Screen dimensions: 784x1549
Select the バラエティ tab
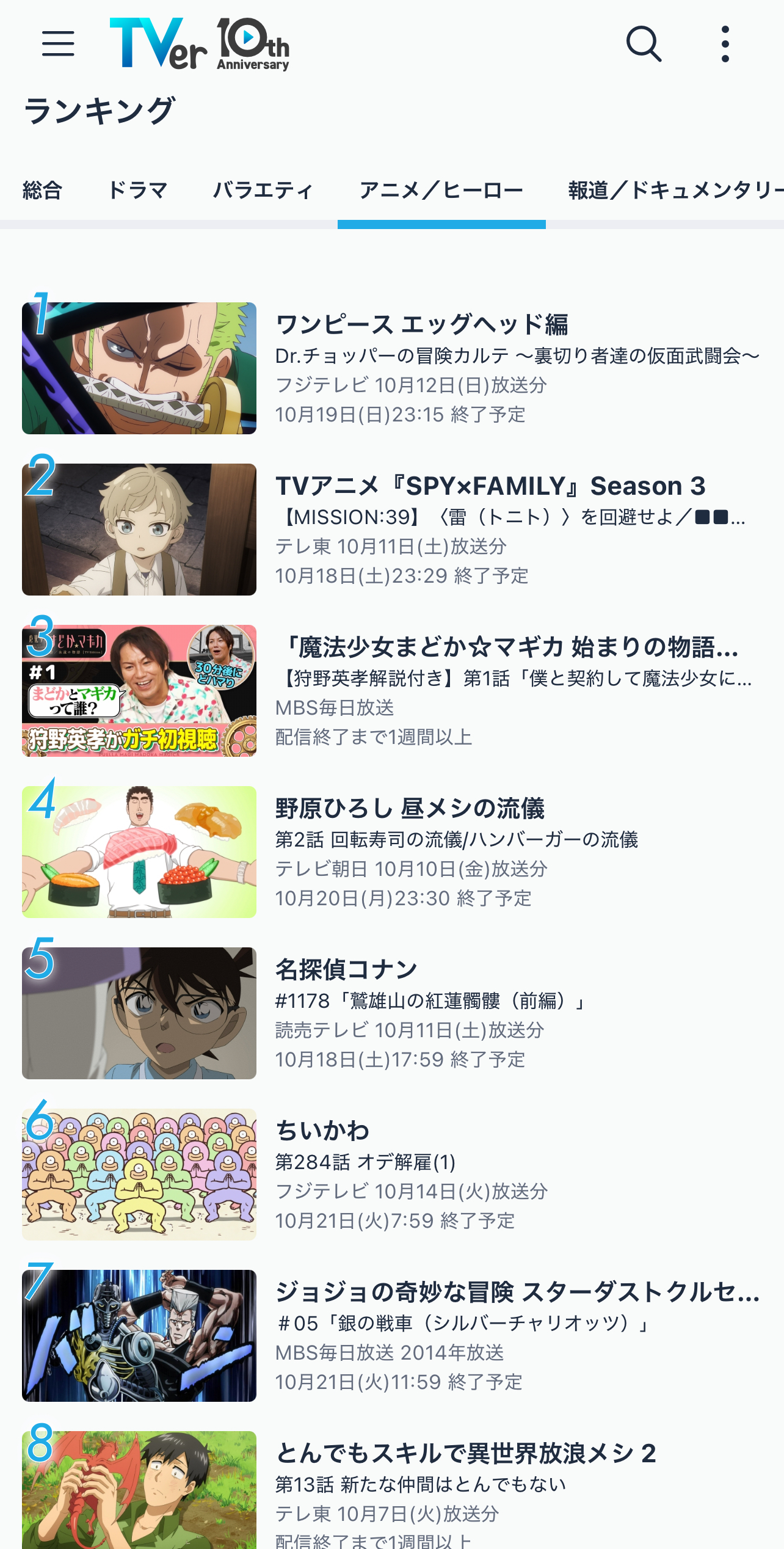tap(263, 191)
